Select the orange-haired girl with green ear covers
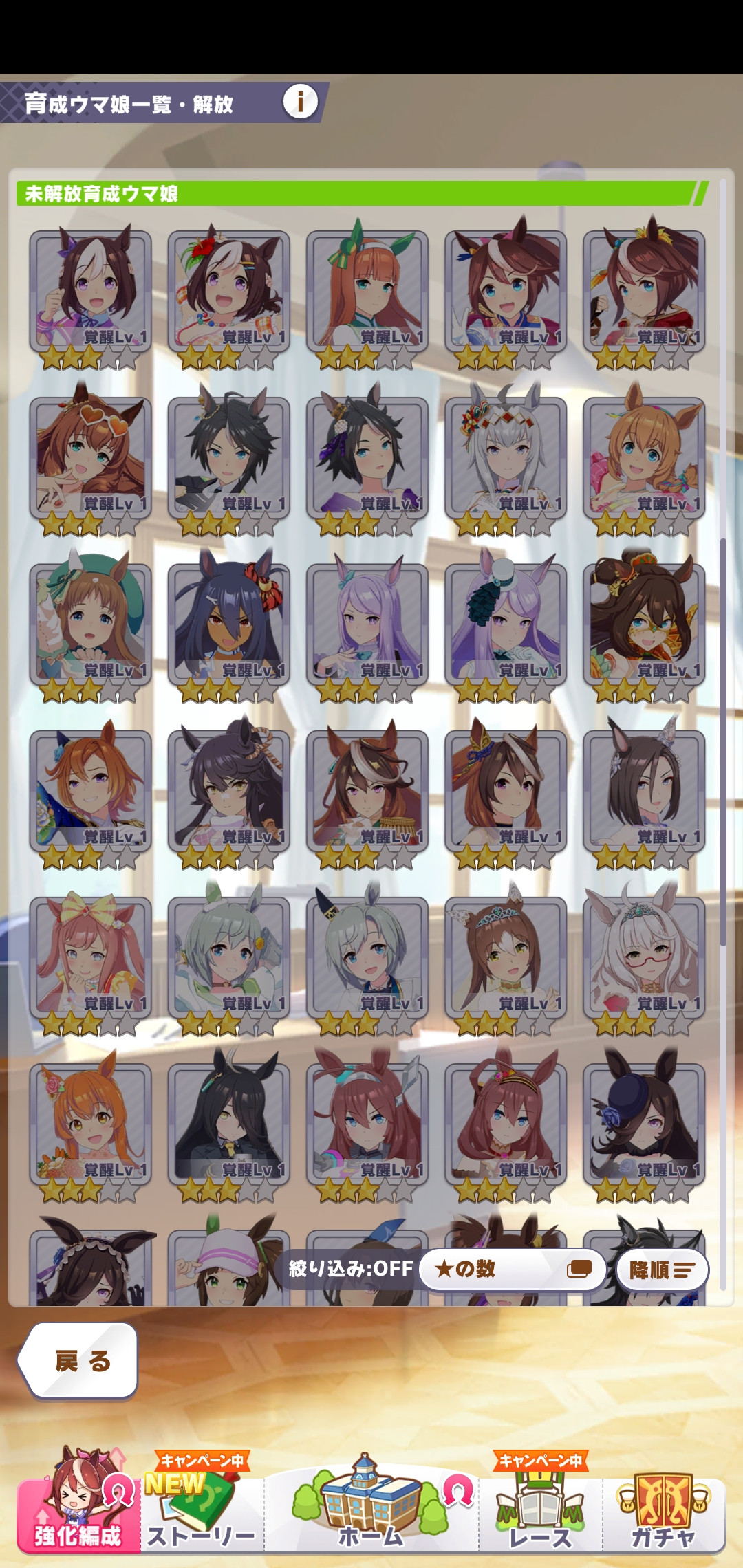Image resolution: width=743 pixels, height=1568 pixels. pos(367,292)
